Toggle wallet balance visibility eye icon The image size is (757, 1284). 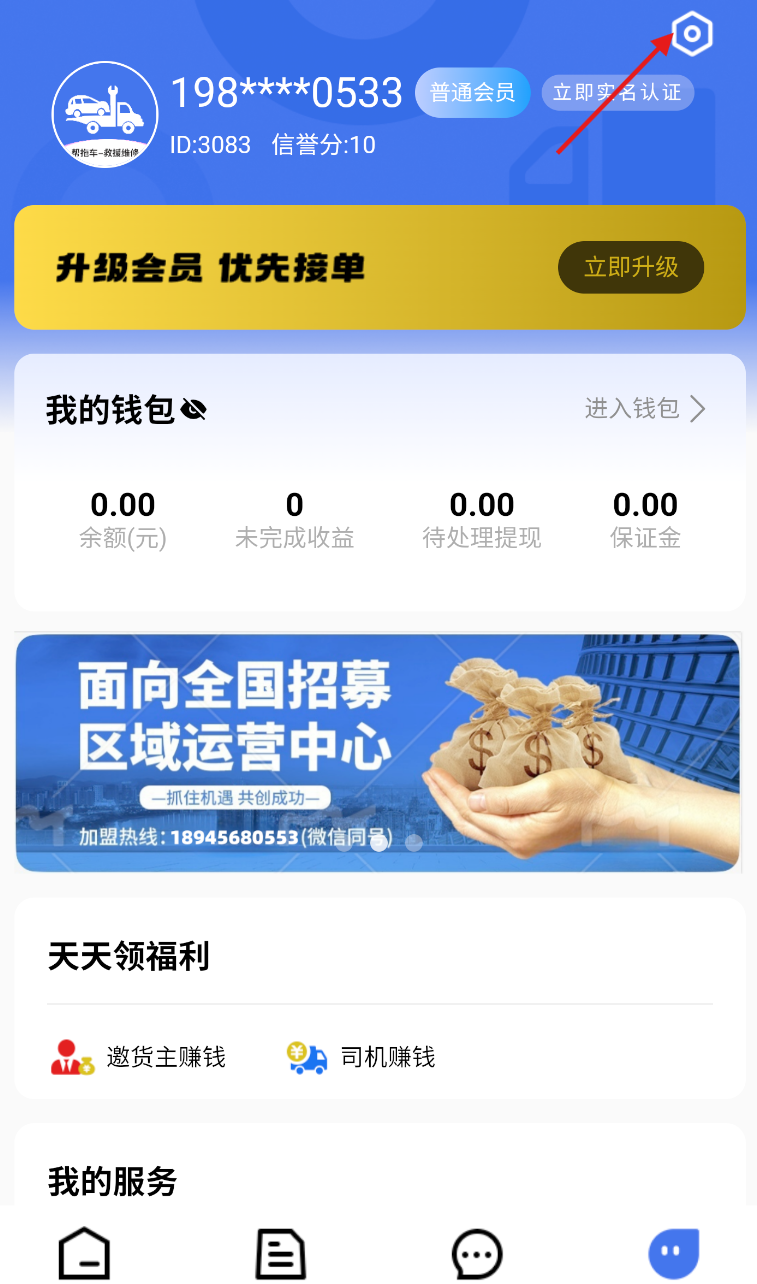[x=194, y=410]
